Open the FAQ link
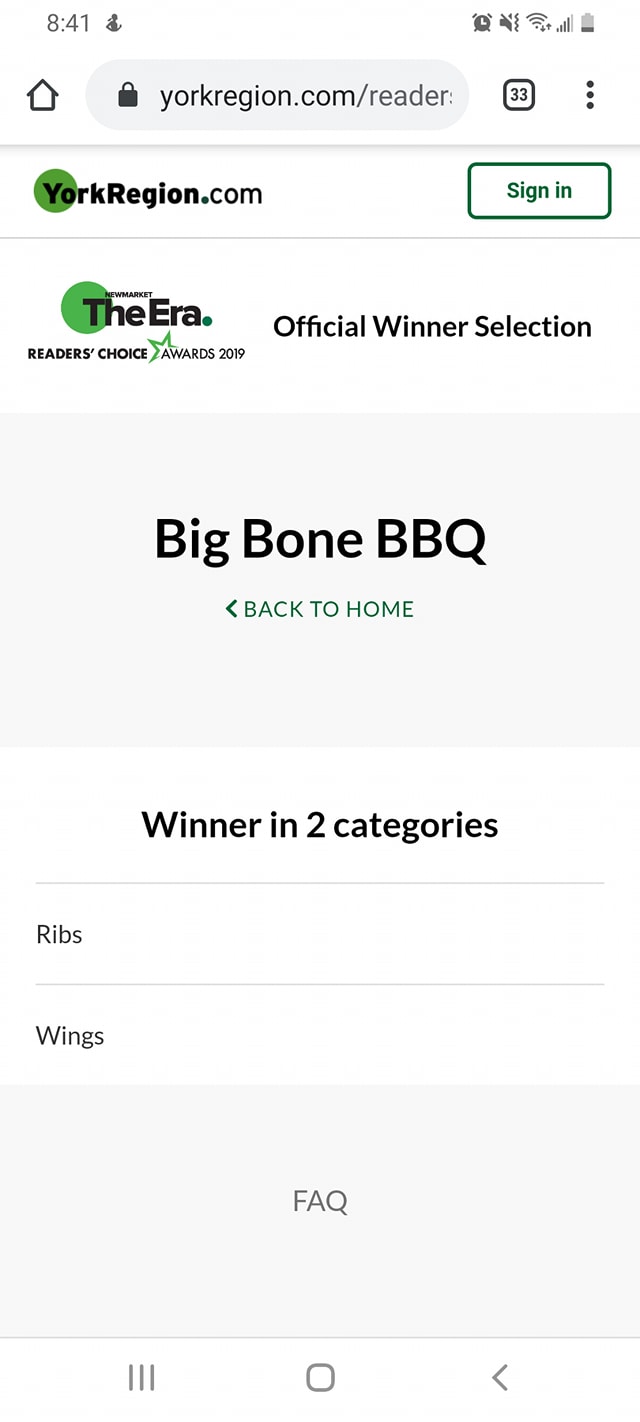 (x=320, y=1200)
